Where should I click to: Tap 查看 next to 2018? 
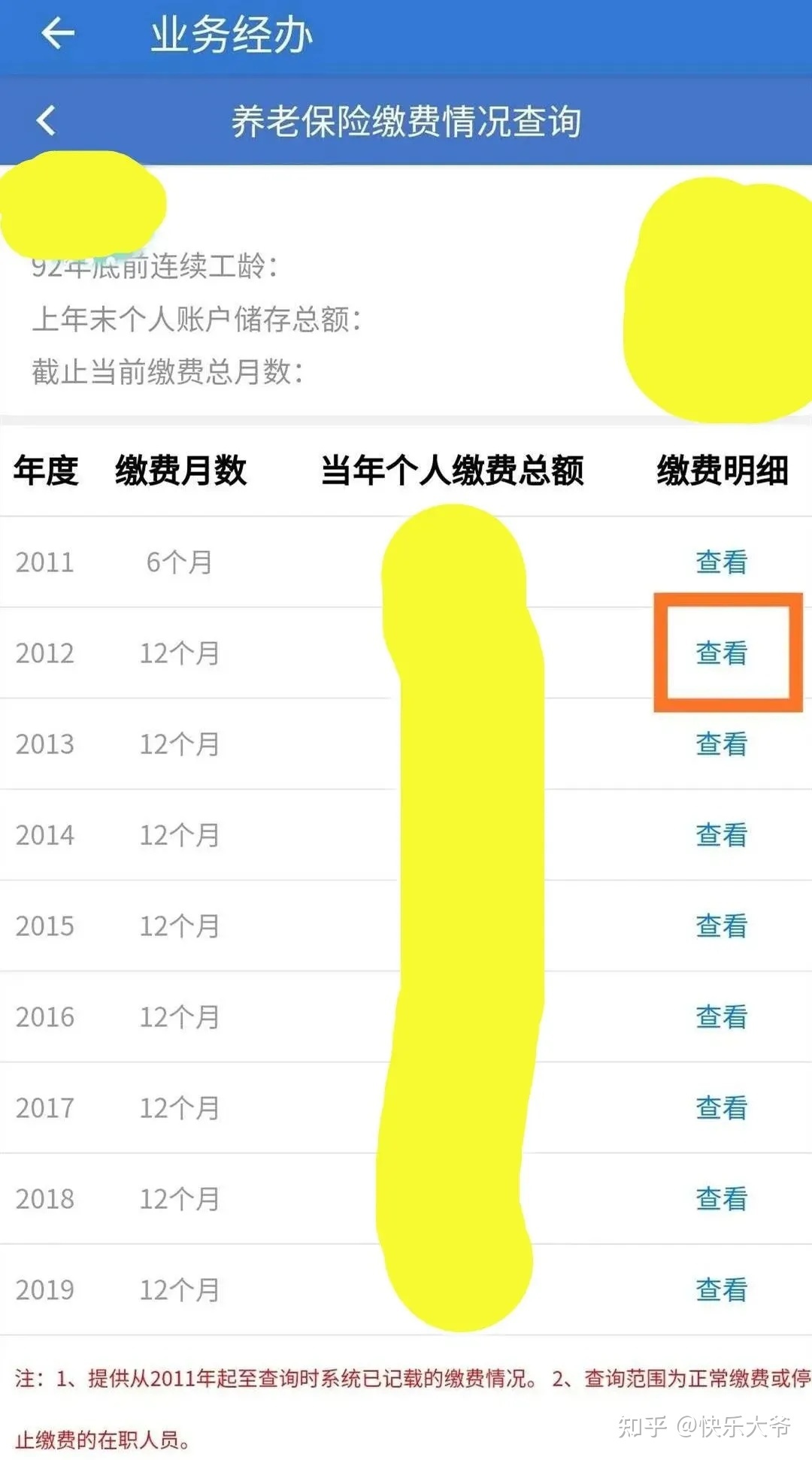721,1198
